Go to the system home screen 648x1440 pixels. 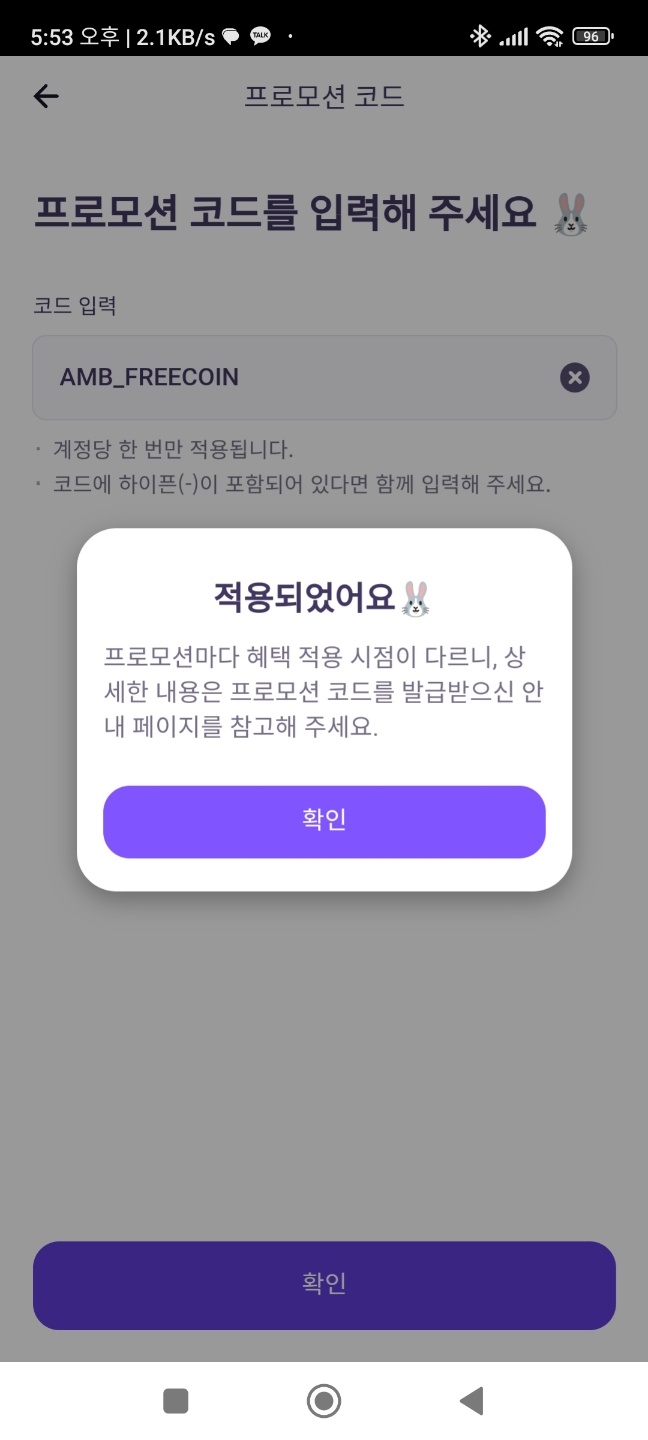pyautogui.click(x=324, y=1401)
